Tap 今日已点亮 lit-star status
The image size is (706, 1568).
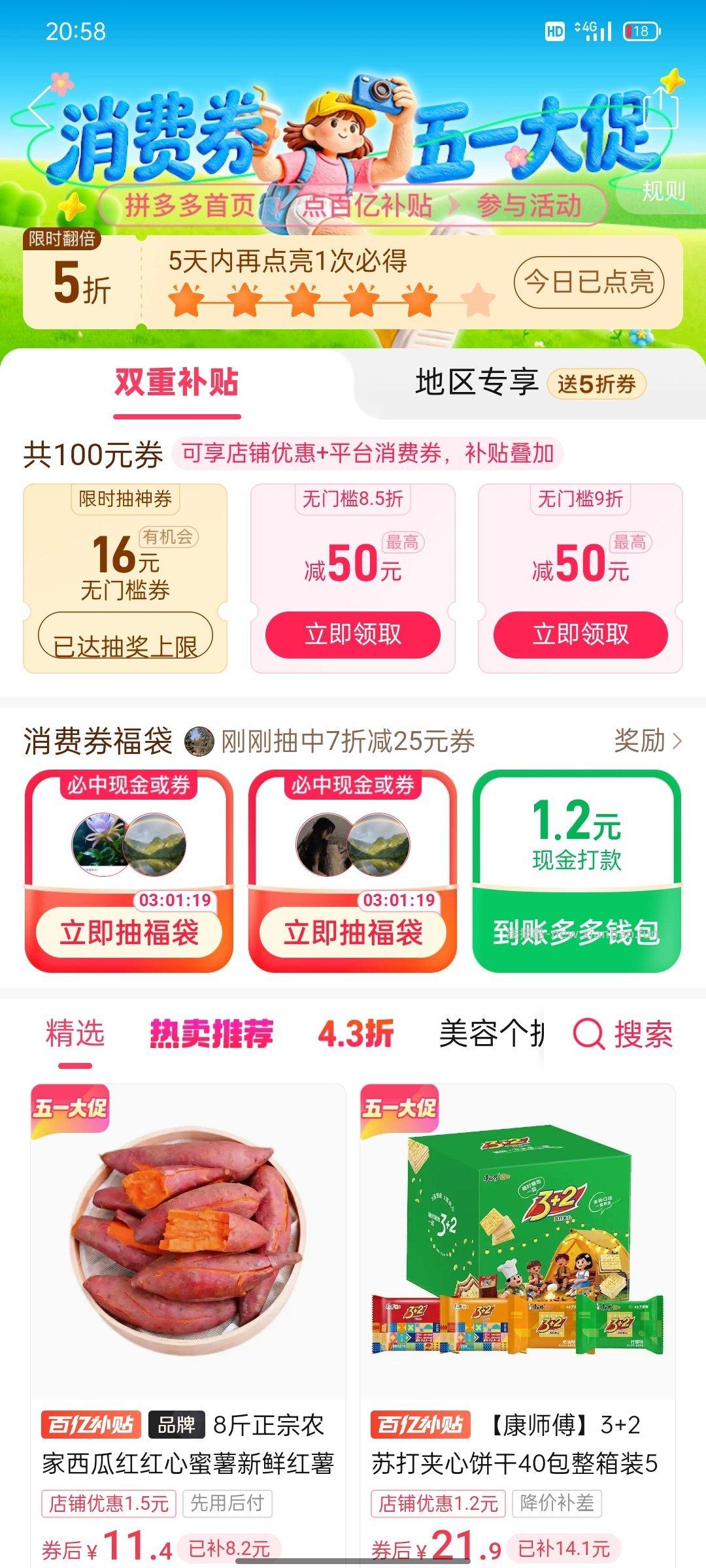pyautogui.click(x=589, y=282)
